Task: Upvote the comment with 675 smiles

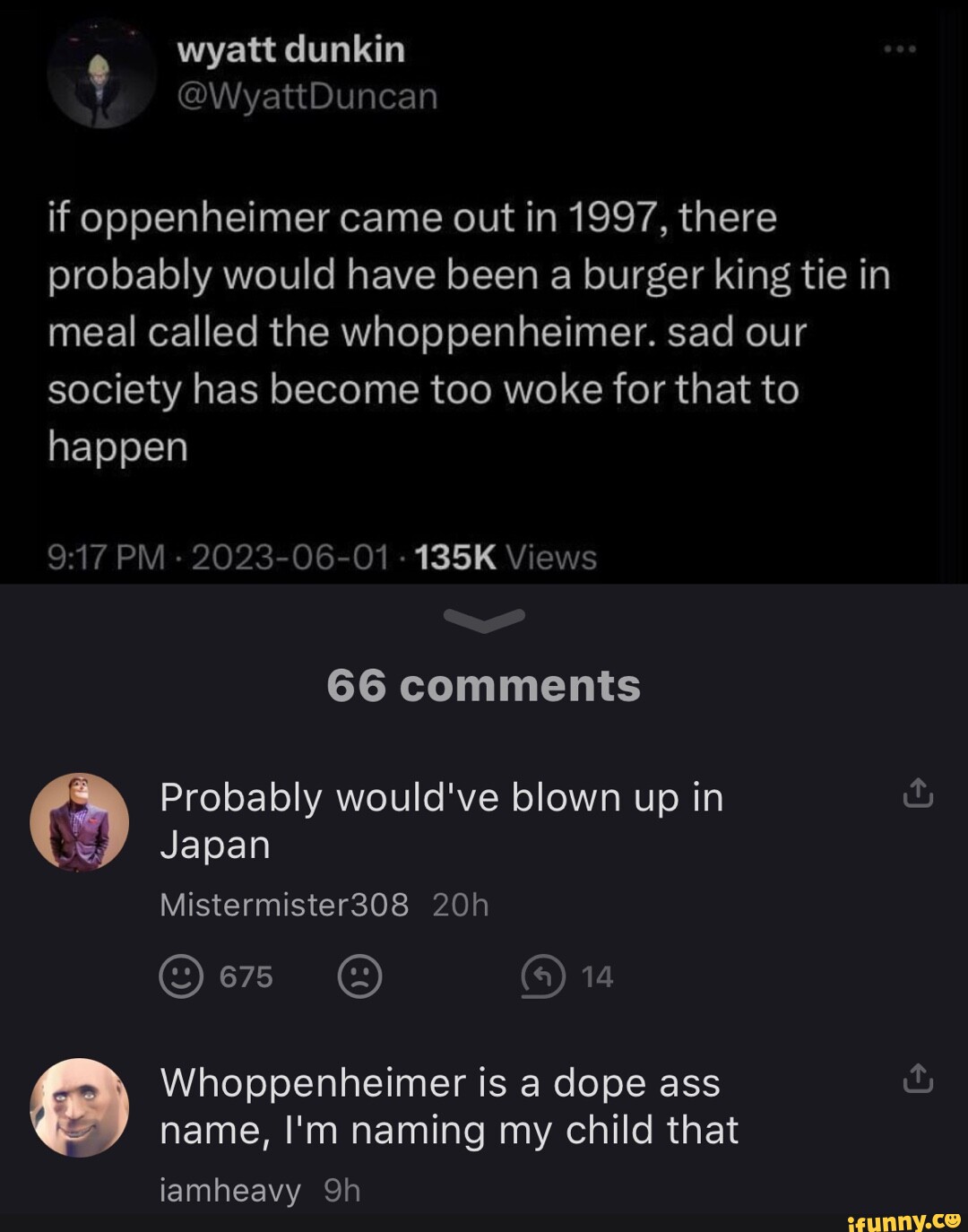Action: point(185,976)
